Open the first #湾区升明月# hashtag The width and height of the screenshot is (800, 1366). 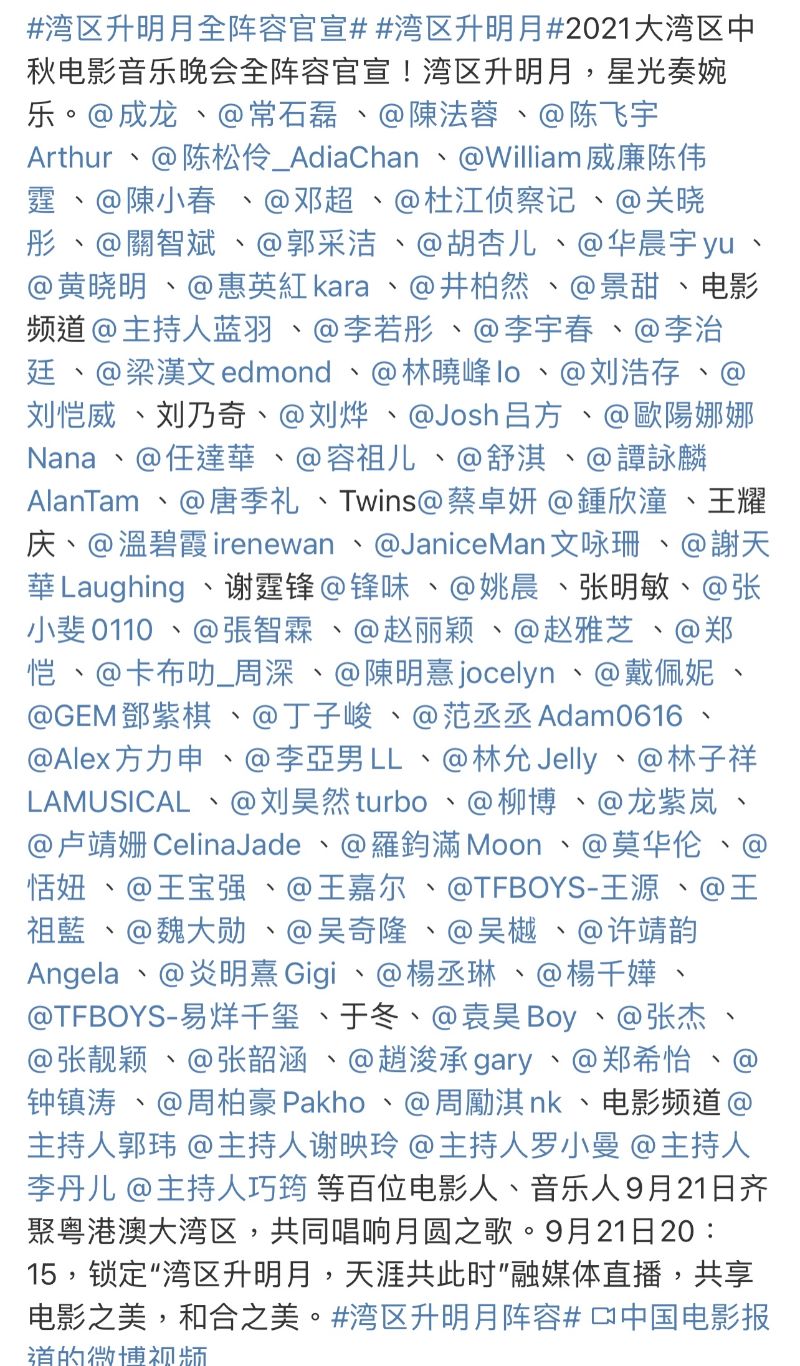pyautogui.click(x=460, y=28)
